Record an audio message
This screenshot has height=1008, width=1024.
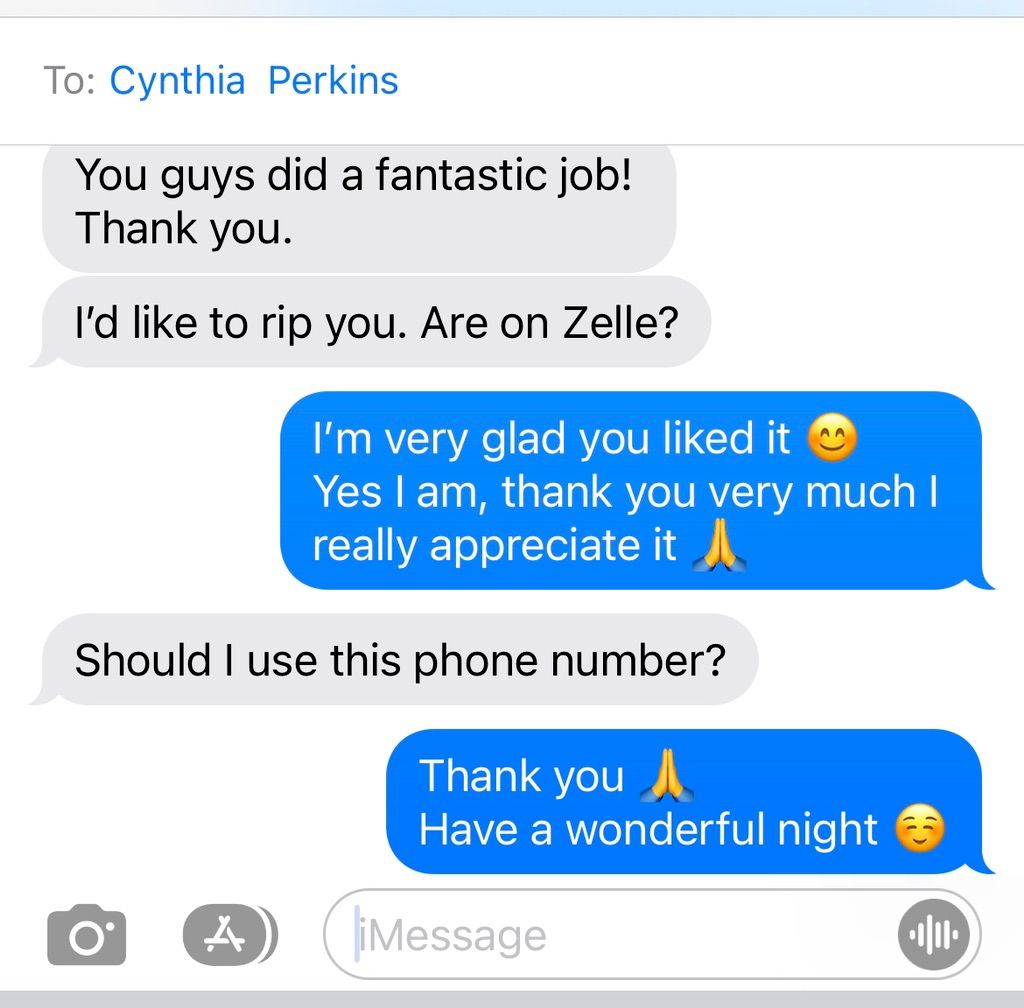[x=934, y=937]
